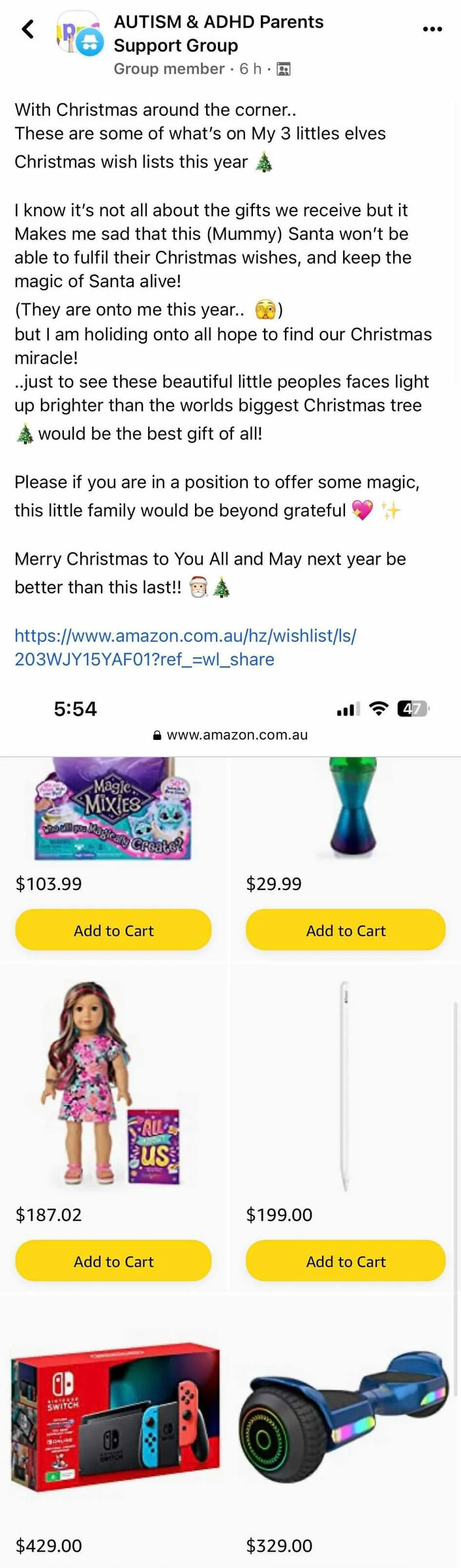Open the attached wishlist screenshot image
This screenshot has width=461, height=1568.
click(230, 1119)
